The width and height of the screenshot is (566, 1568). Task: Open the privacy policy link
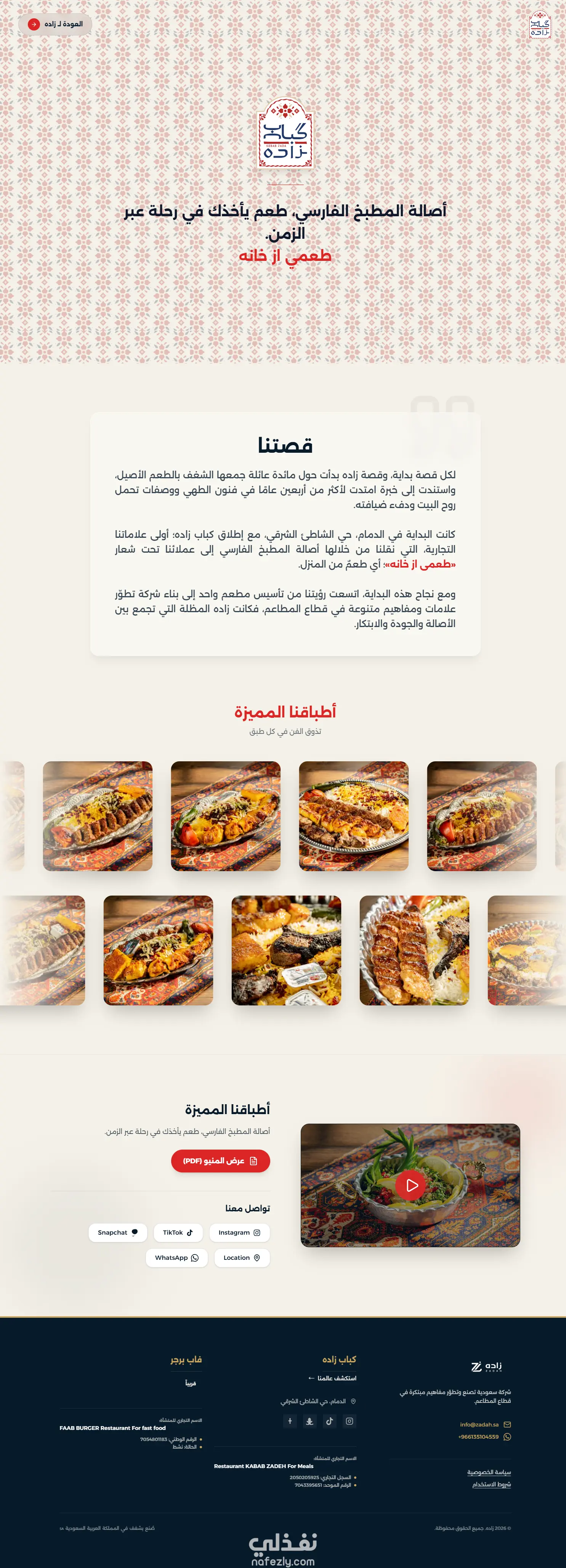[x=489, y=1472]
